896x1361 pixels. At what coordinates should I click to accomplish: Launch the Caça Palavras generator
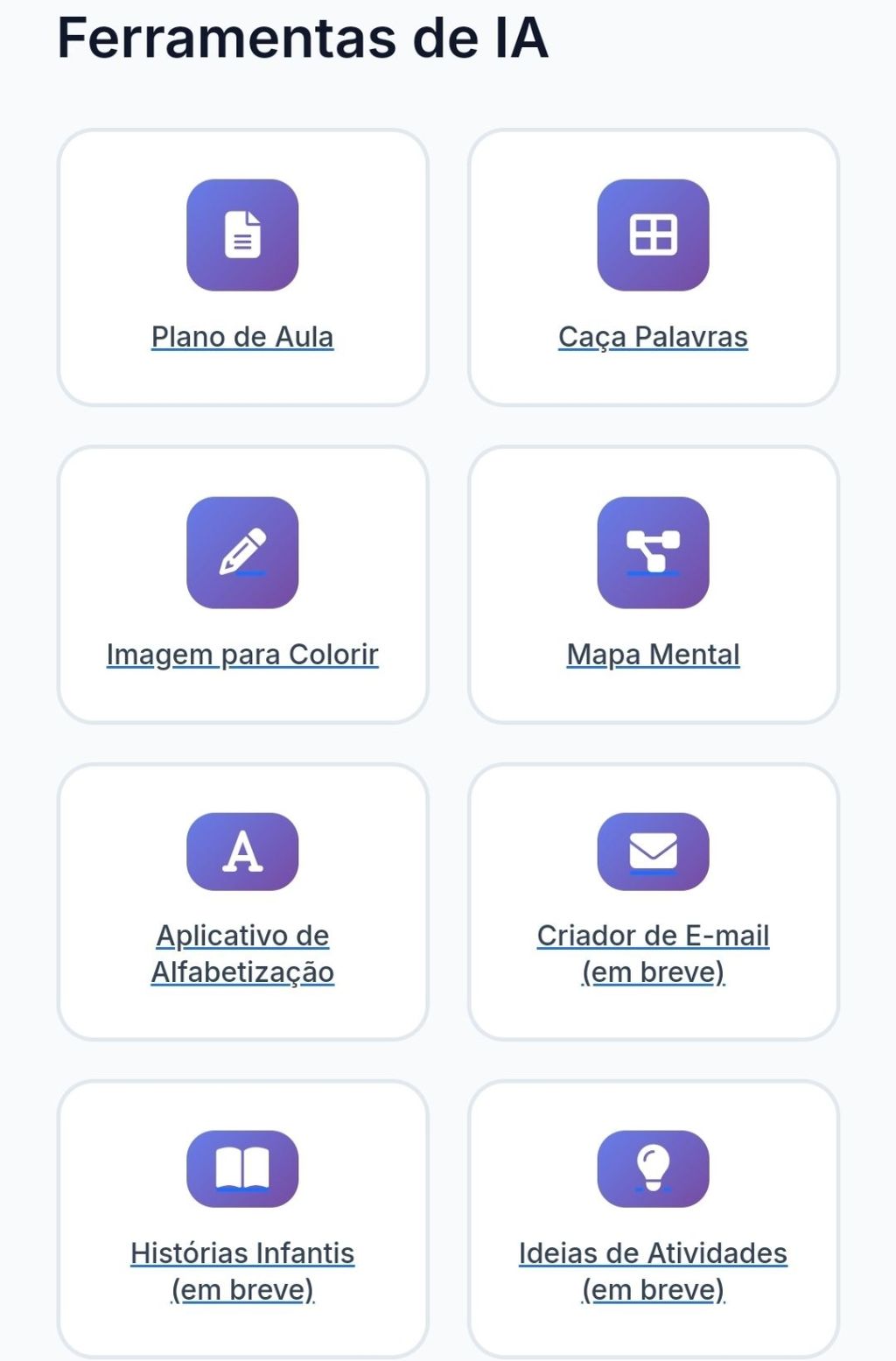pyautogui.click(x=653, y=337)
